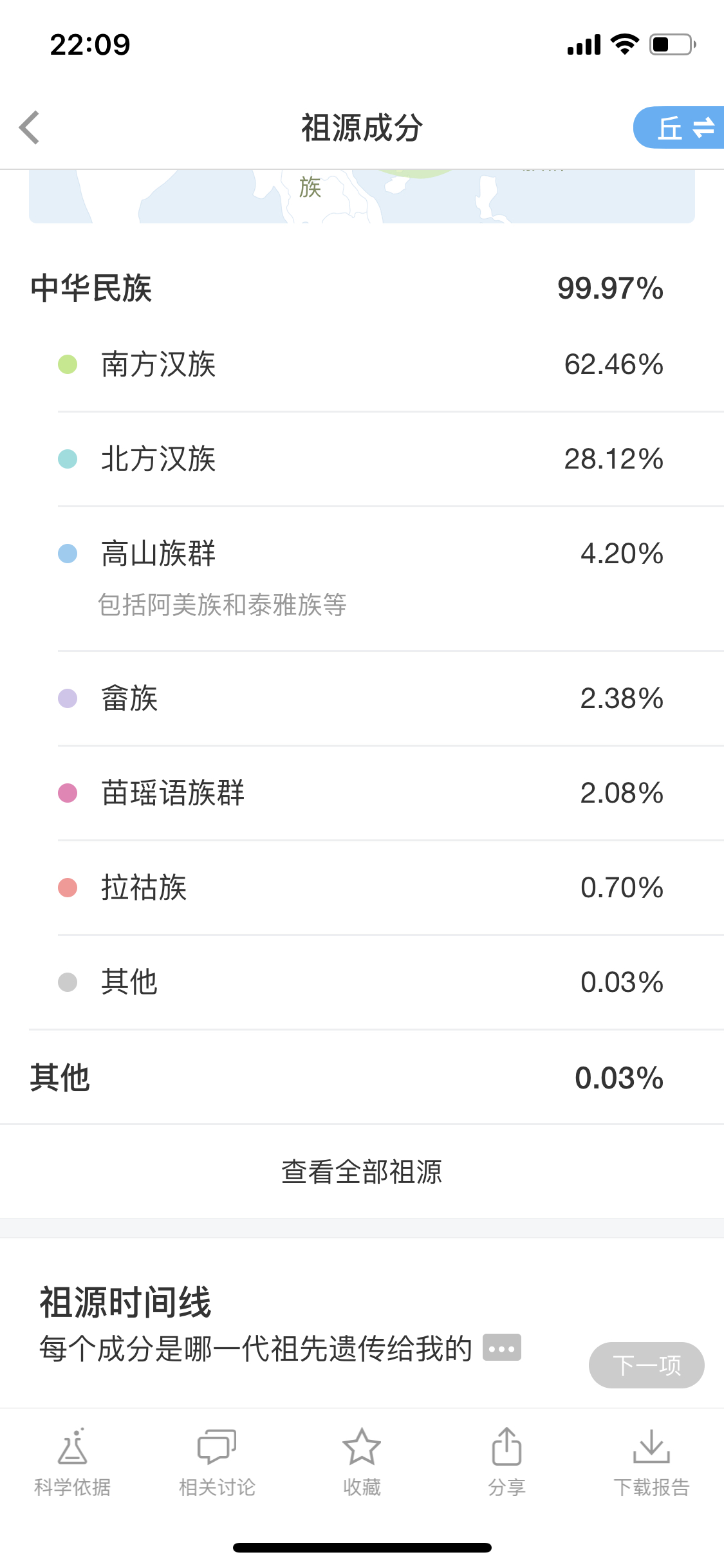Viewport: 724px width, 1568px height.
Task: Go back using the top-left arrow
Action: [x=30, y=127]
